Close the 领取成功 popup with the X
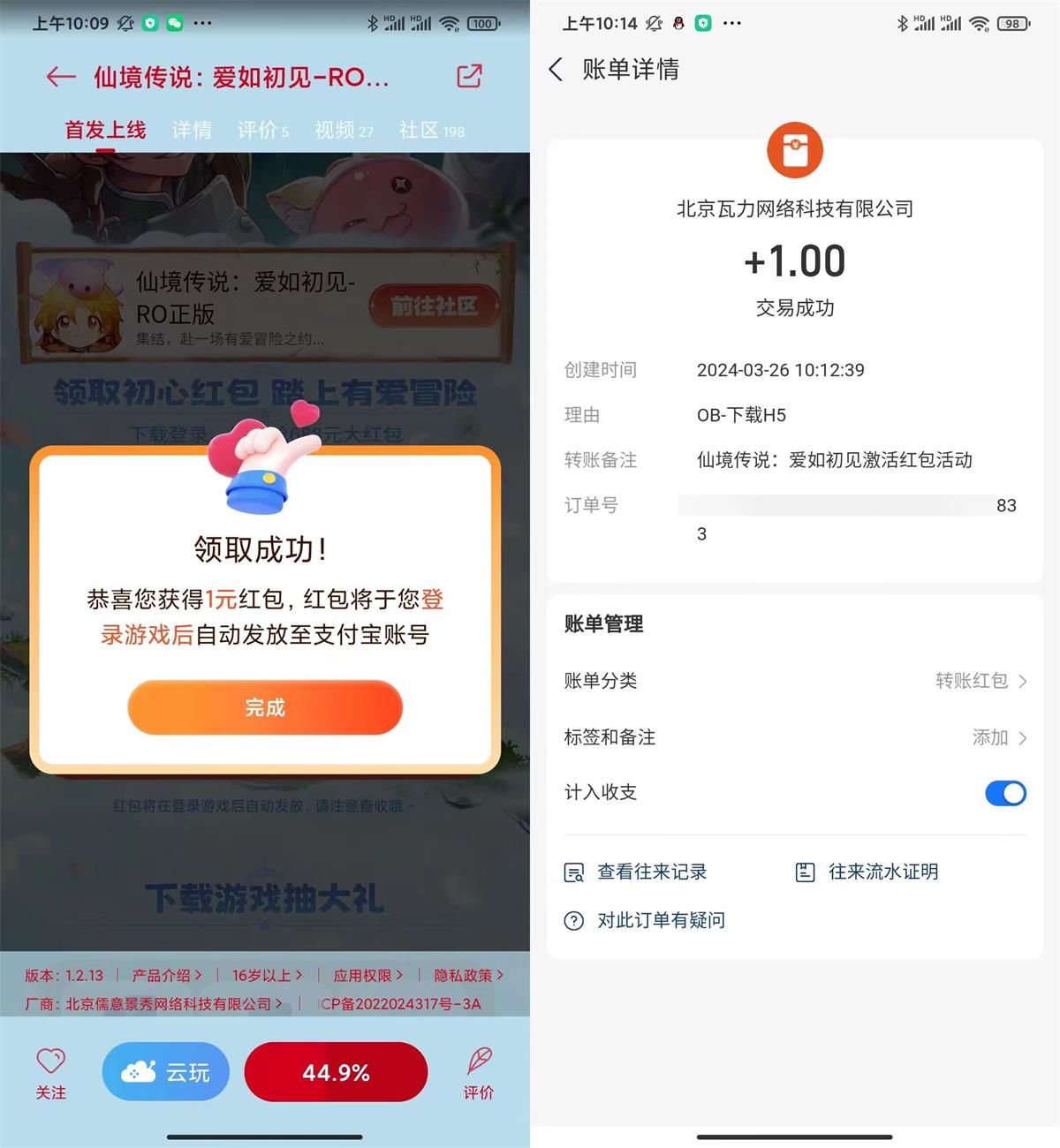This screenshot has height=1148, width=1060. [x=467, y=430]
